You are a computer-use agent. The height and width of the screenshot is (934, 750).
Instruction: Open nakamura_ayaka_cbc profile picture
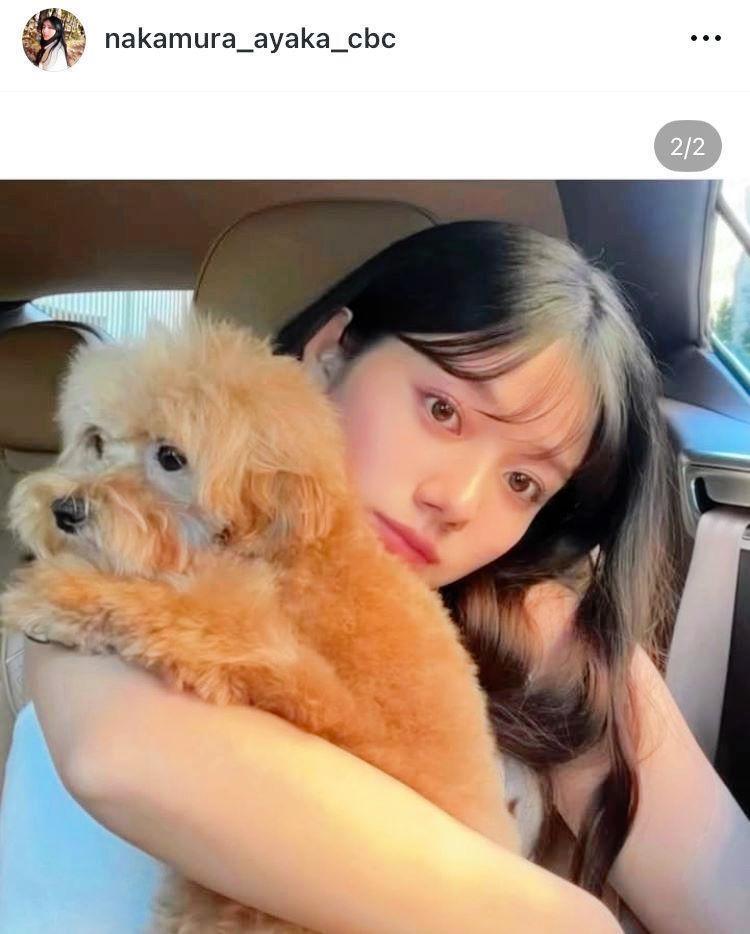pyautogui.click(x=54, y=40)
